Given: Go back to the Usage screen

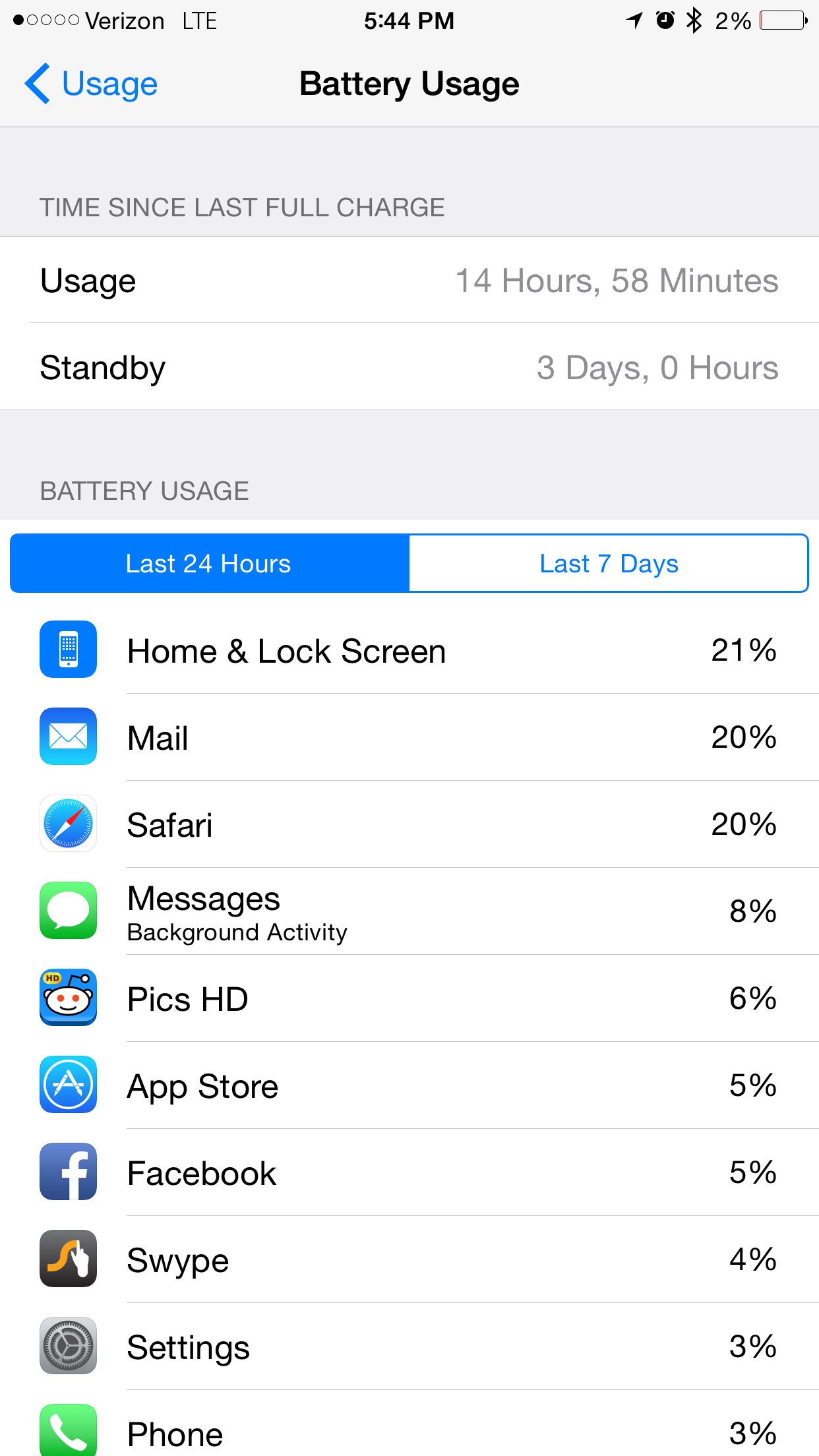Looking at the screenshot, I should tap(91, 84).
